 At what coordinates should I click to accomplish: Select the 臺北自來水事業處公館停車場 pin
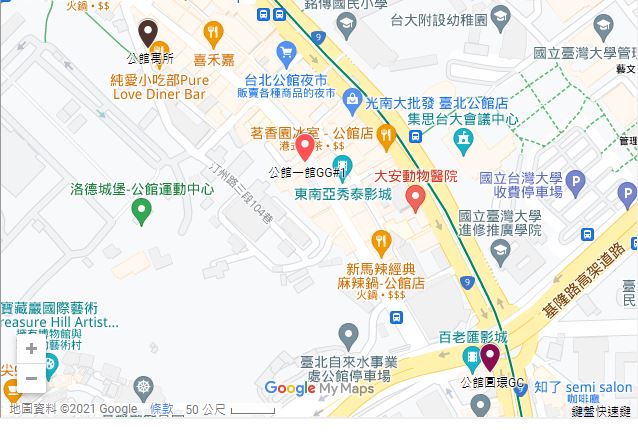(349, 335)
